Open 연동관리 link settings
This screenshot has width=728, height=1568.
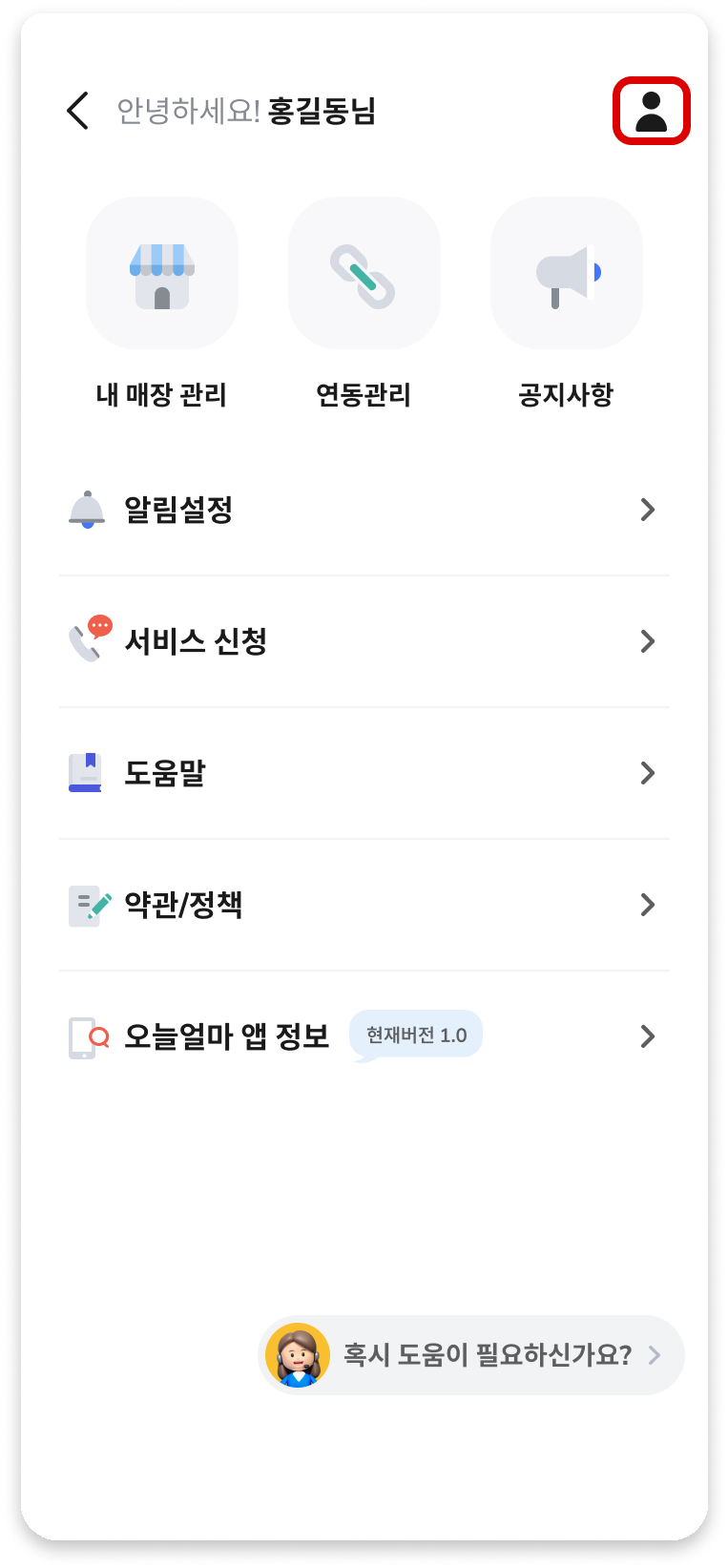tap(364, 274)
